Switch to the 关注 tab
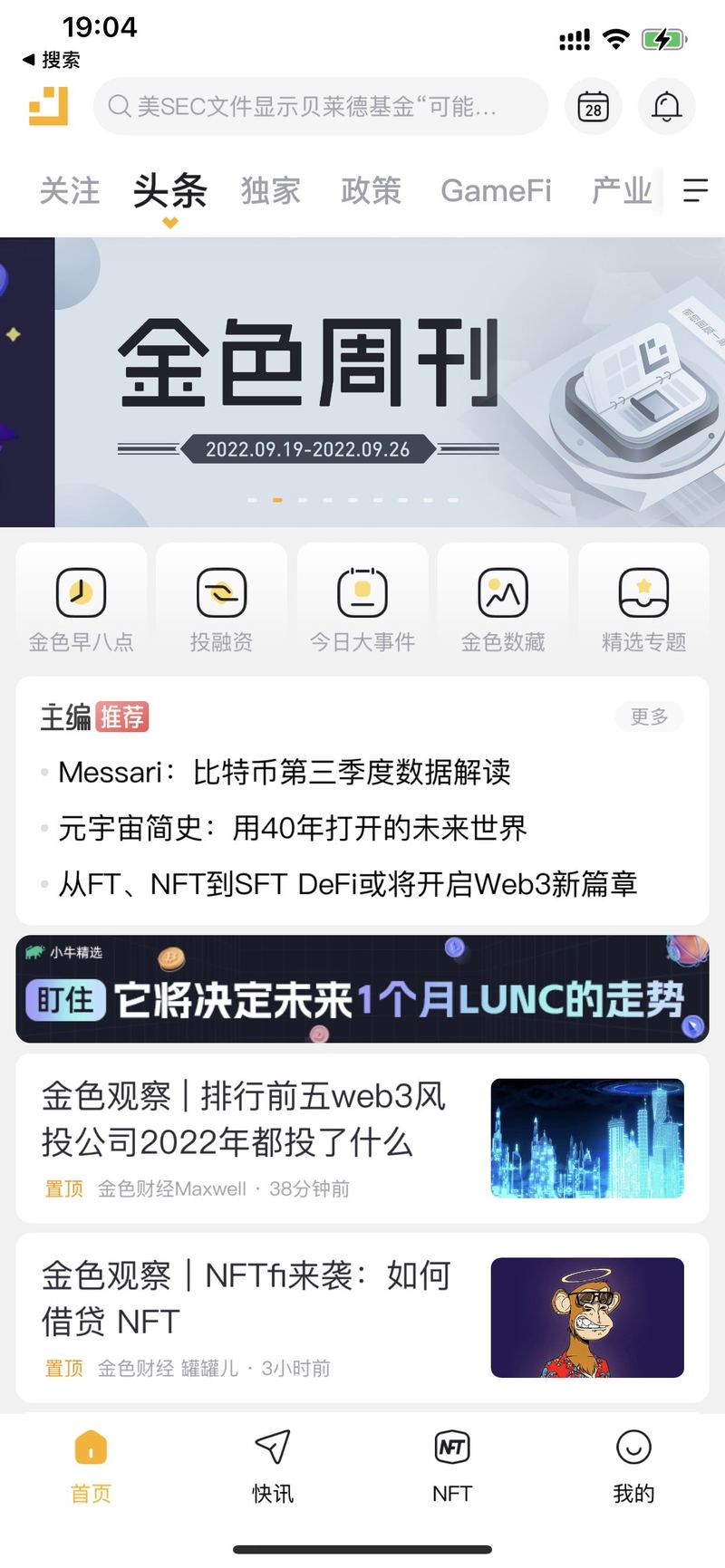This screenshot has width=725, height=1568. pyautogui.click(x=70, y=191)
